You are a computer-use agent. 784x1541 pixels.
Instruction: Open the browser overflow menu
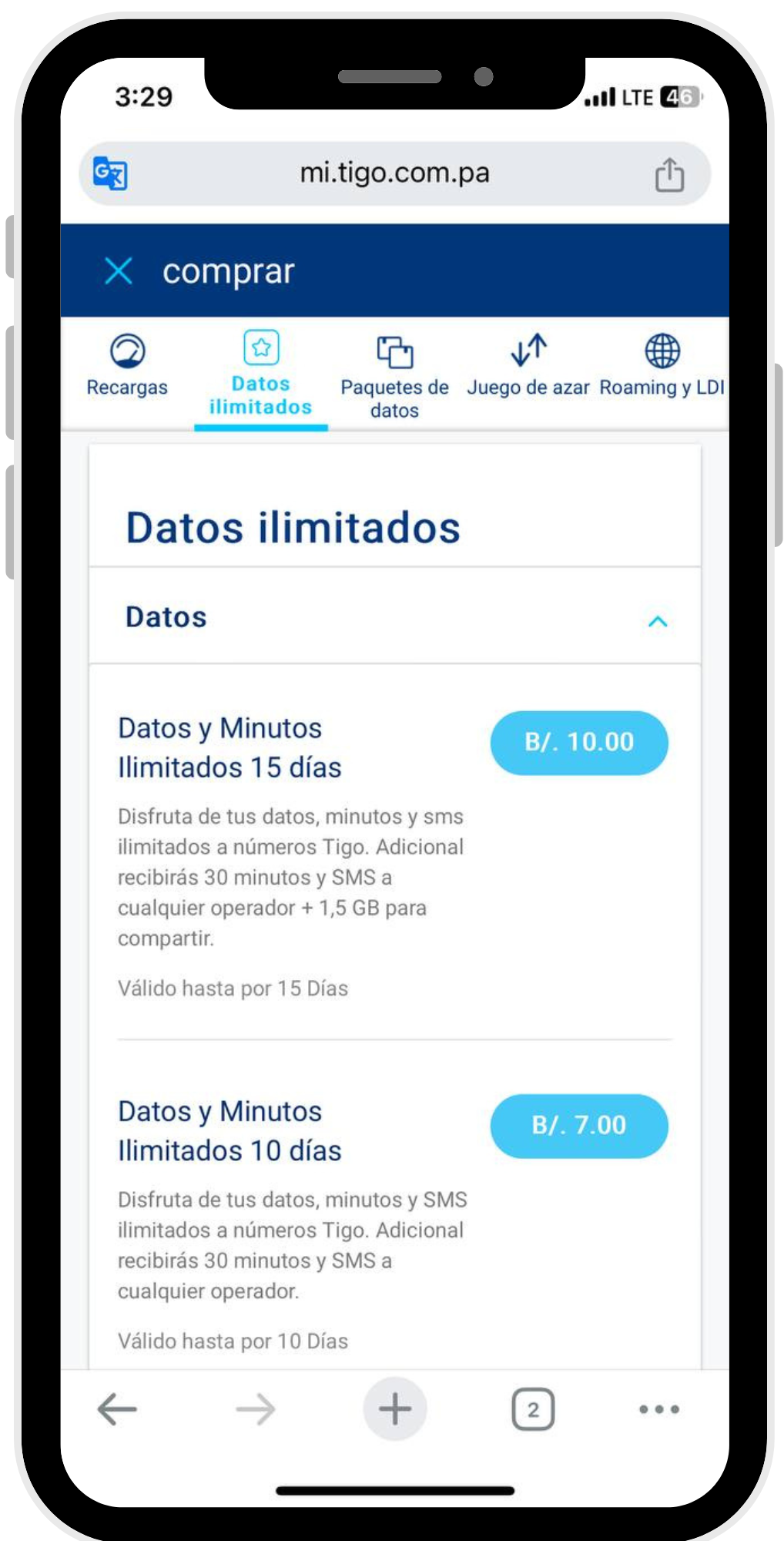pyautogui.click(x=659, y=1409)
